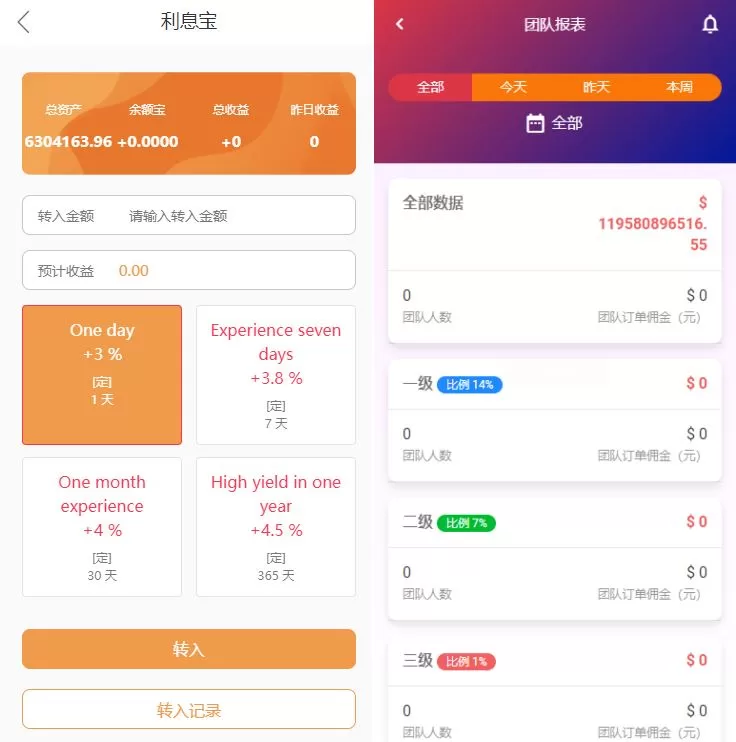Focus the 转入金额 input field
Screen dimensions: 736x742
point(236,215)
